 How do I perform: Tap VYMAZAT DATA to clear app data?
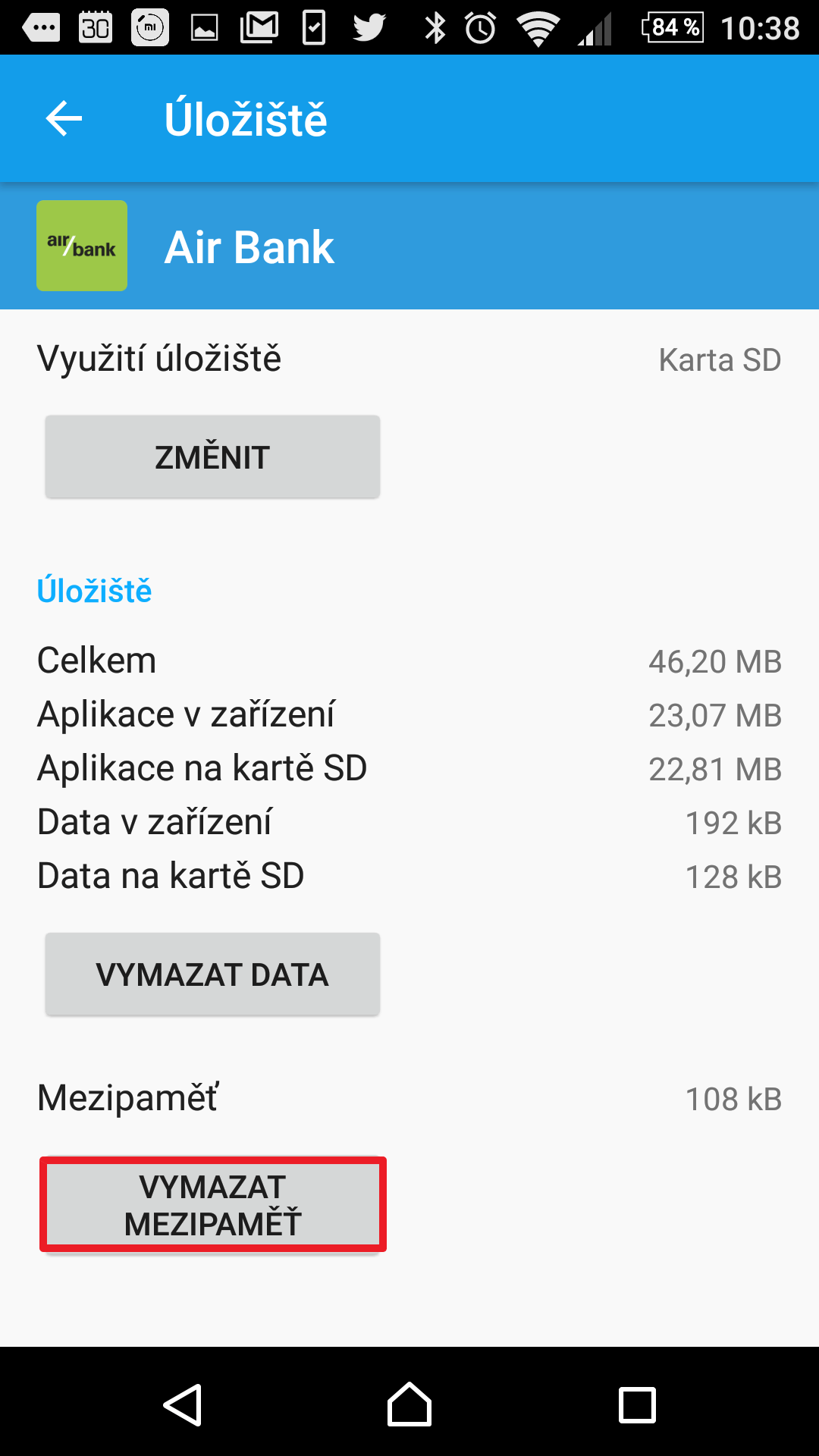[x=212, y=974]
